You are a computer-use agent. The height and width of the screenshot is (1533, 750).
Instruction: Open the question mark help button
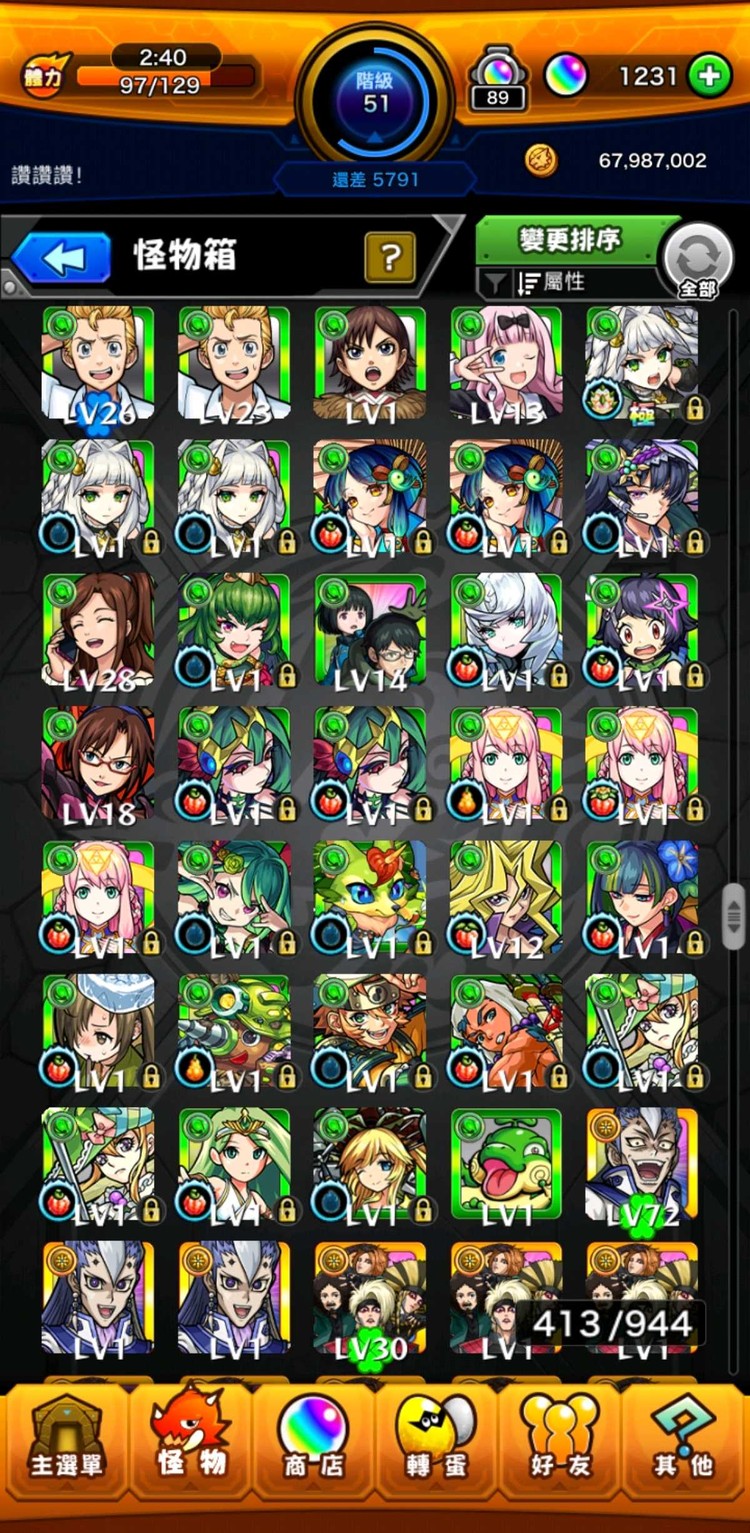[x=390, y=258]
